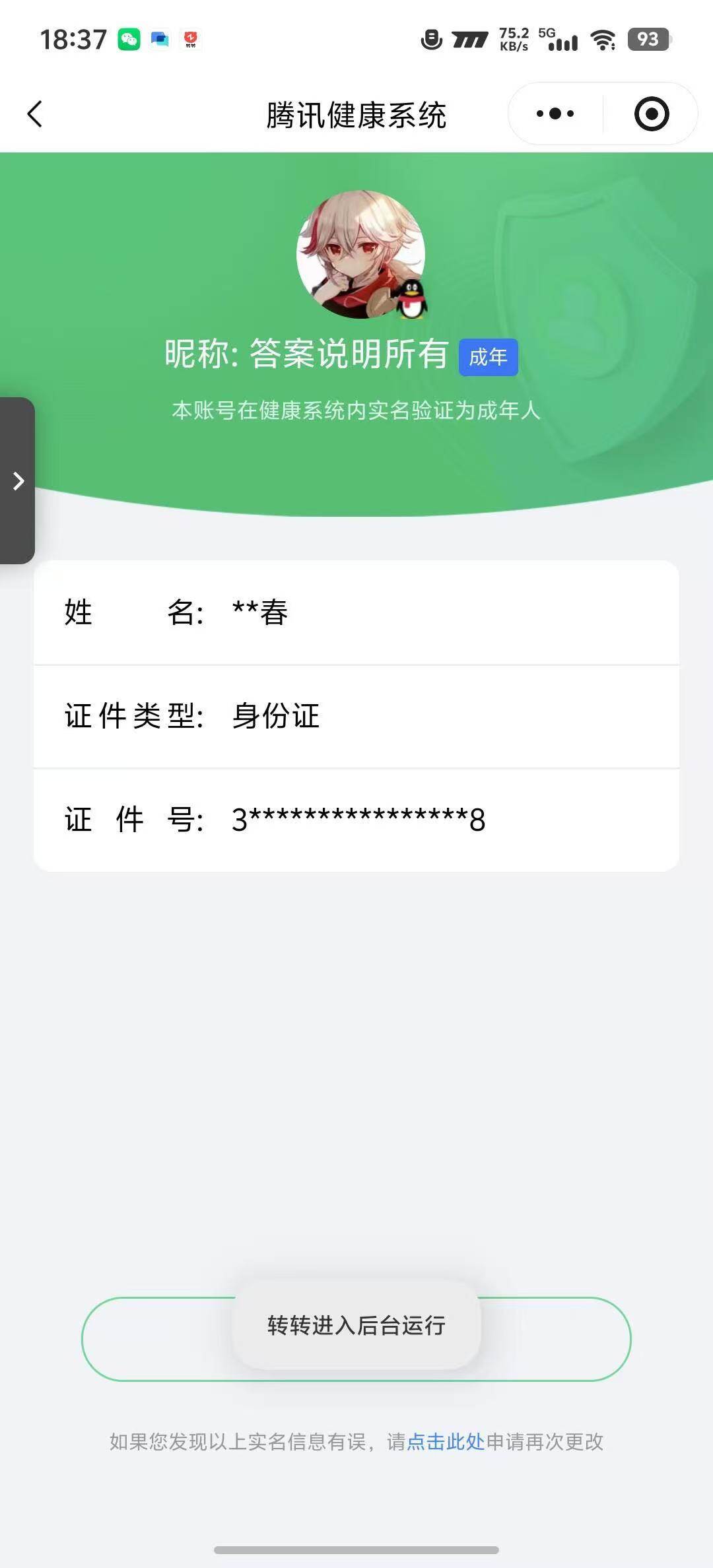Tap the 腾讯健康系统 title bar
The height and width of the screenshot is (1568, 713).
click(x=356, y=114)
